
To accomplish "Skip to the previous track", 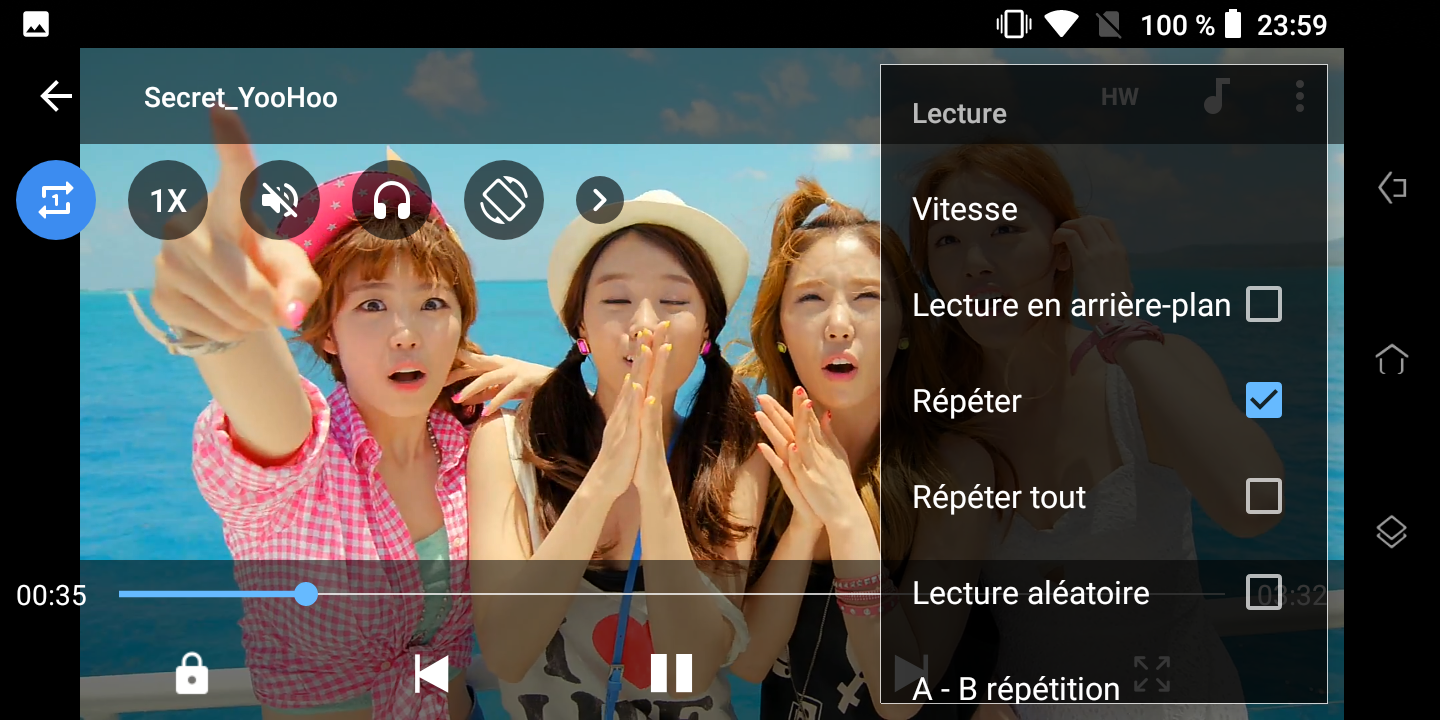I will pyautogui.click(x=432, y=673).
